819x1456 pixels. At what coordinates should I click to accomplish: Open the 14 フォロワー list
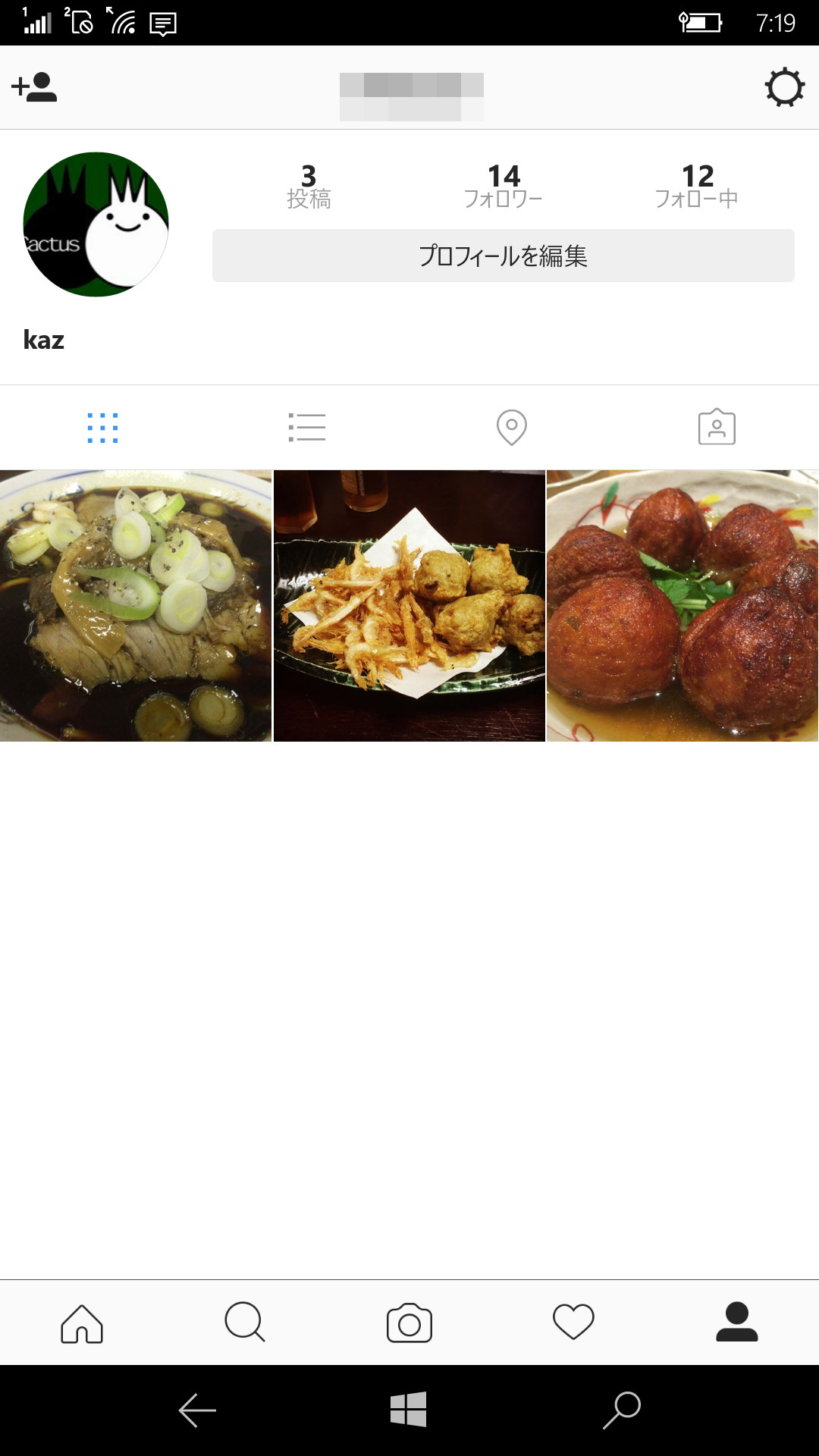coord(503,186)
